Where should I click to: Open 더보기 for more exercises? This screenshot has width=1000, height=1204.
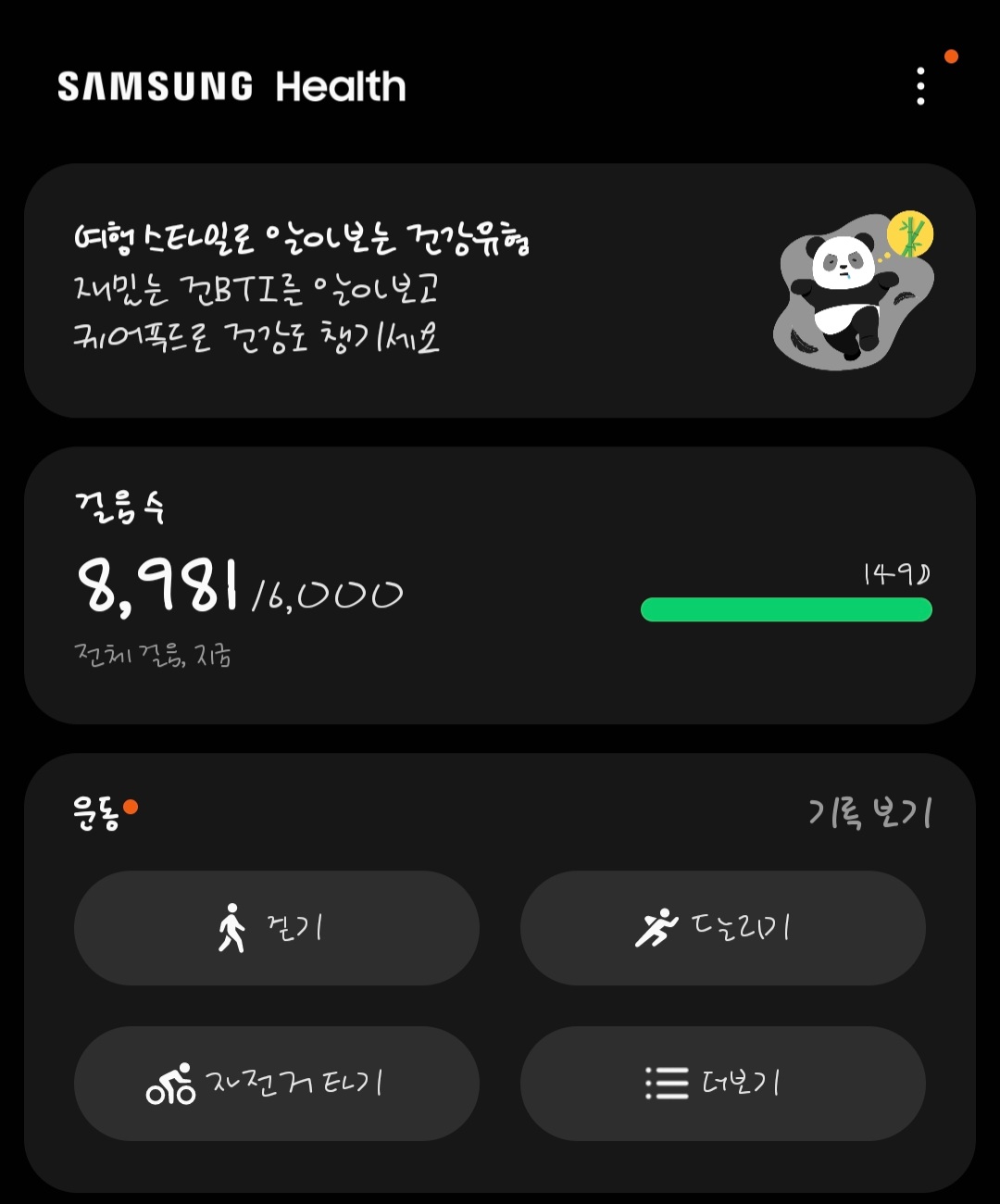(722, 1084)
